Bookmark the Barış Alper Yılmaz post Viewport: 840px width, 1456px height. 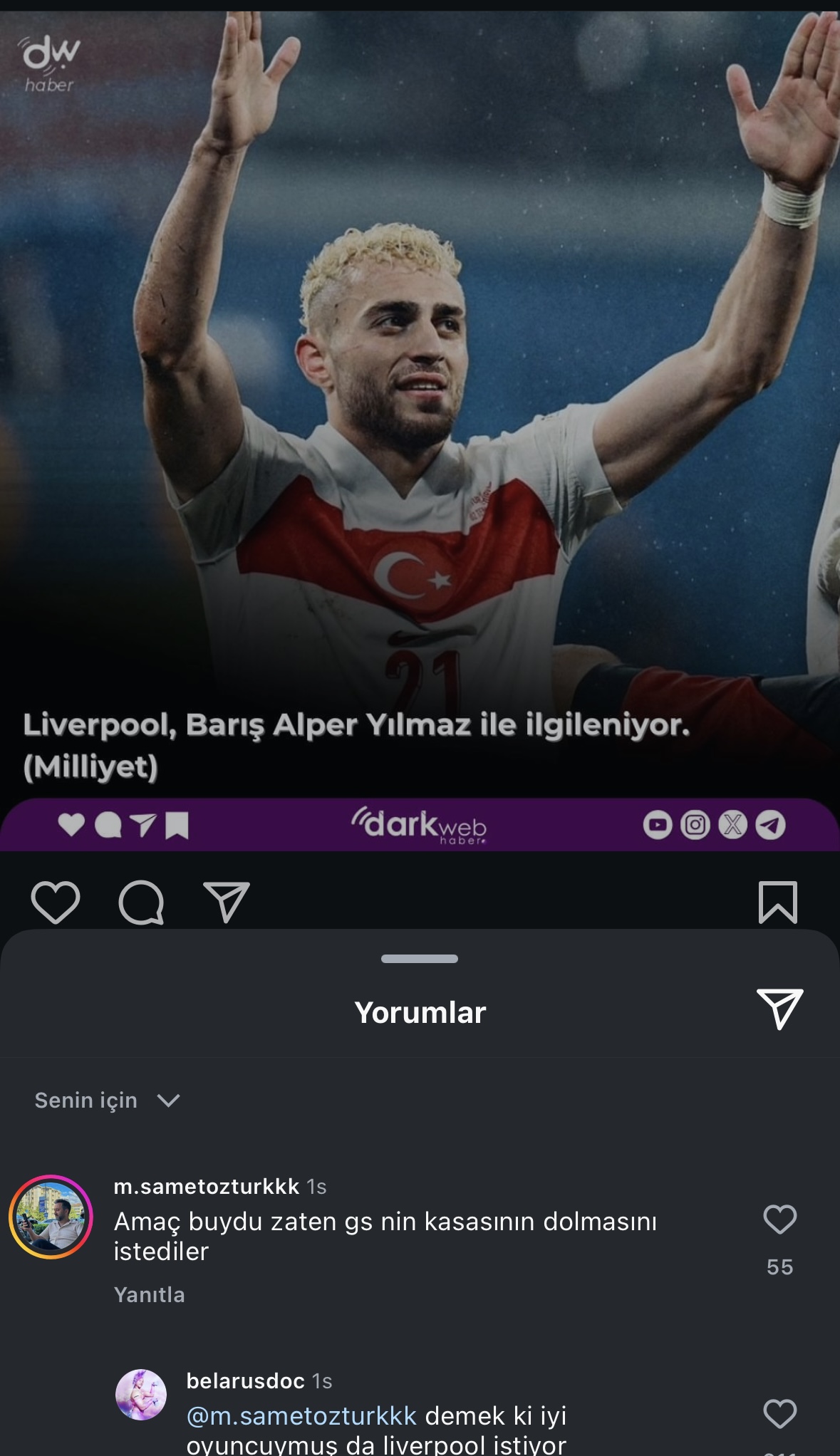pos(777,903)
